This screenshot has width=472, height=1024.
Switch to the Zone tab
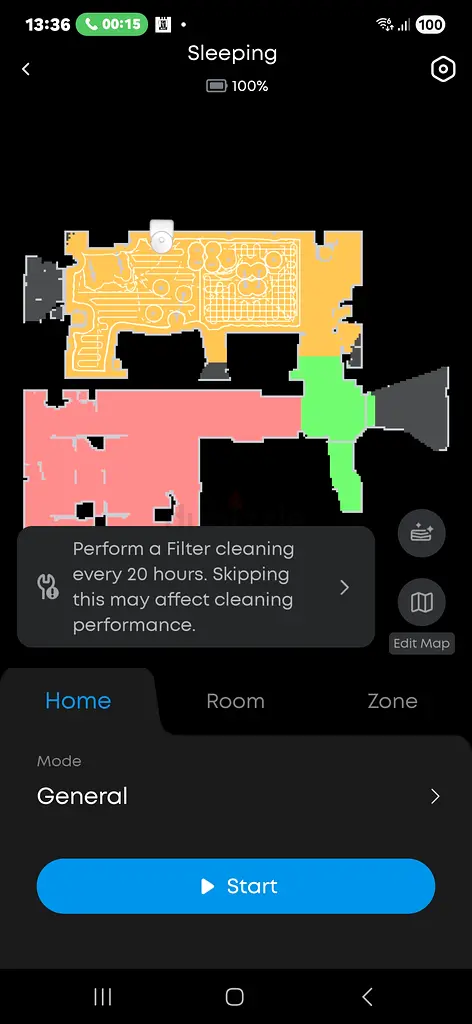(392, 701)
